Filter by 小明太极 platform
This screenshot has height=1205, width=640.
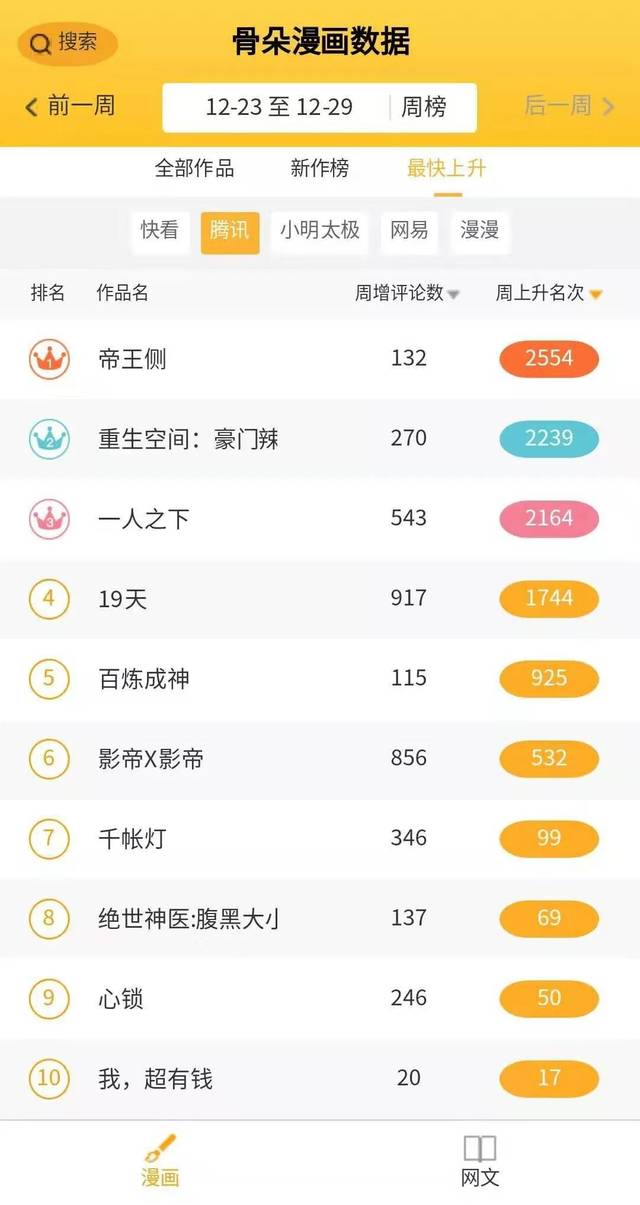(x=320, y=230)
